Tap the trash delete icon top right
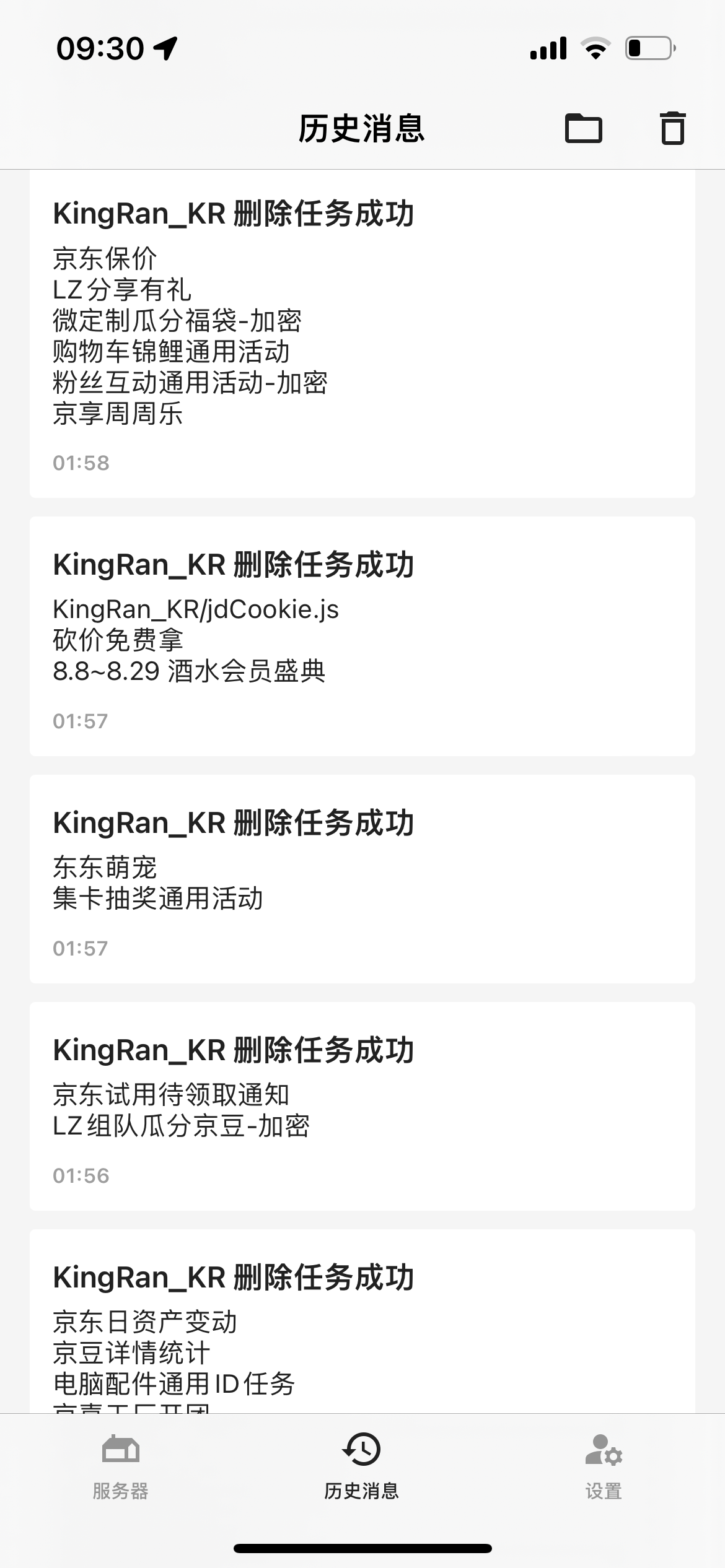This screenshot has height=1568, width=725. 674,129
